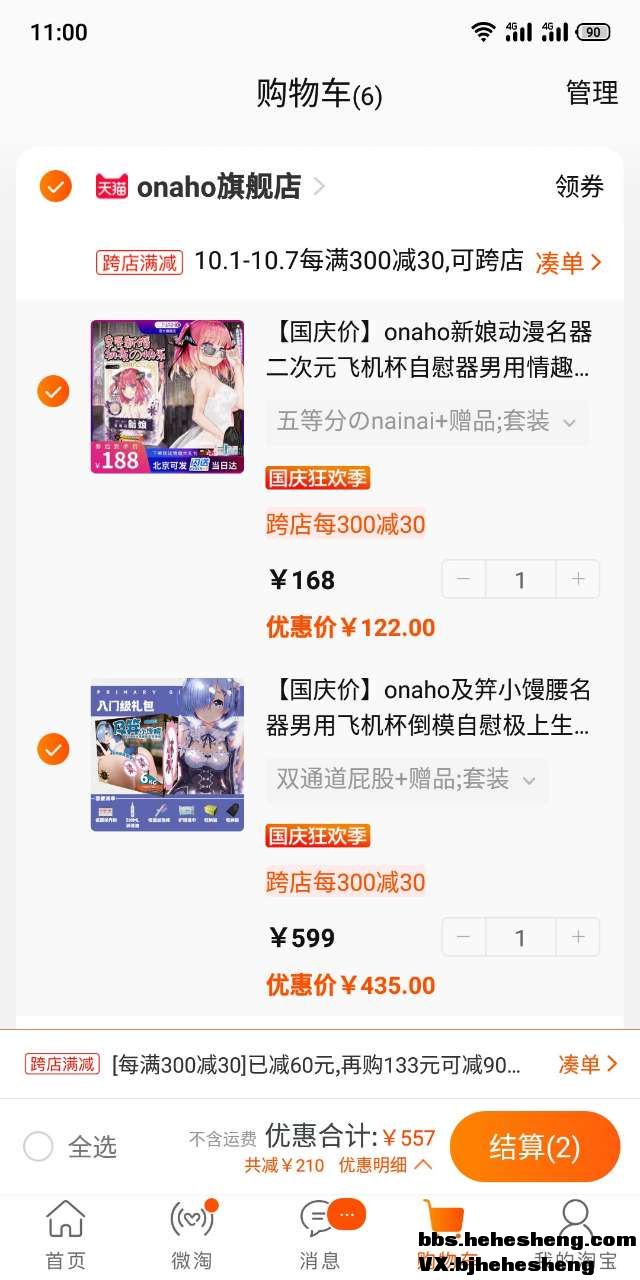Open 凑单 beside the 10.1-10.7 promotion
The height and width of the screenshot is (1280, 640).
[568, 263]
